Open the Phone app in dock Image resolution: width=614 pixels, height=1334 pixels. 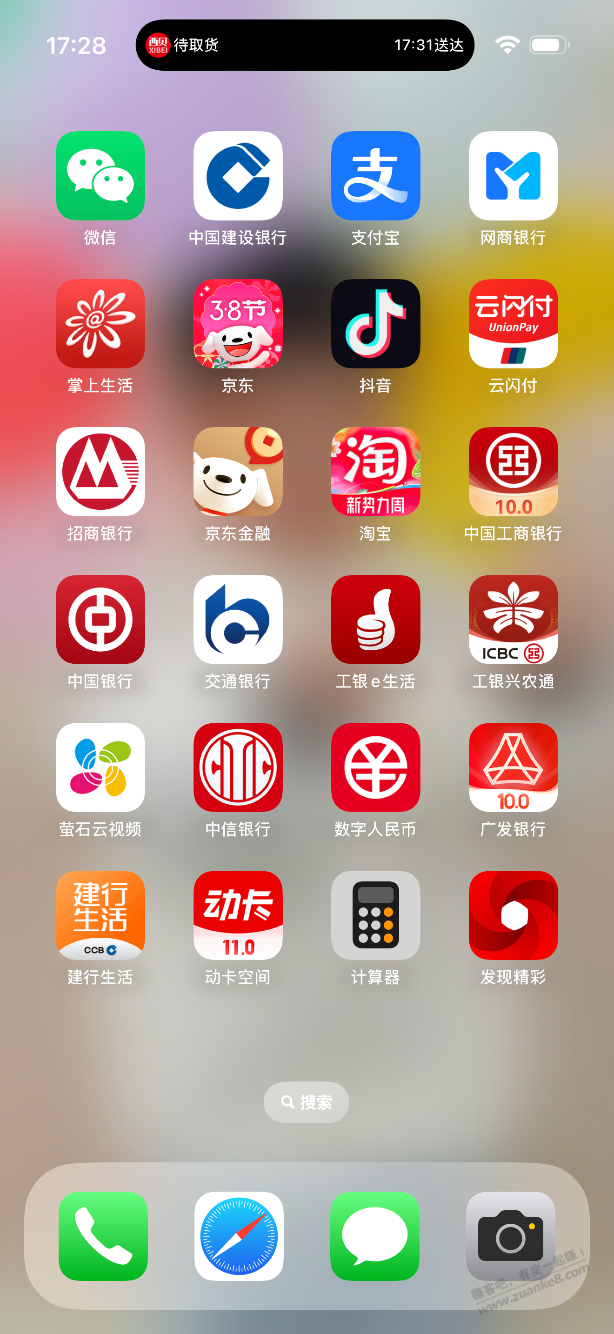[x=103, y=1236]
